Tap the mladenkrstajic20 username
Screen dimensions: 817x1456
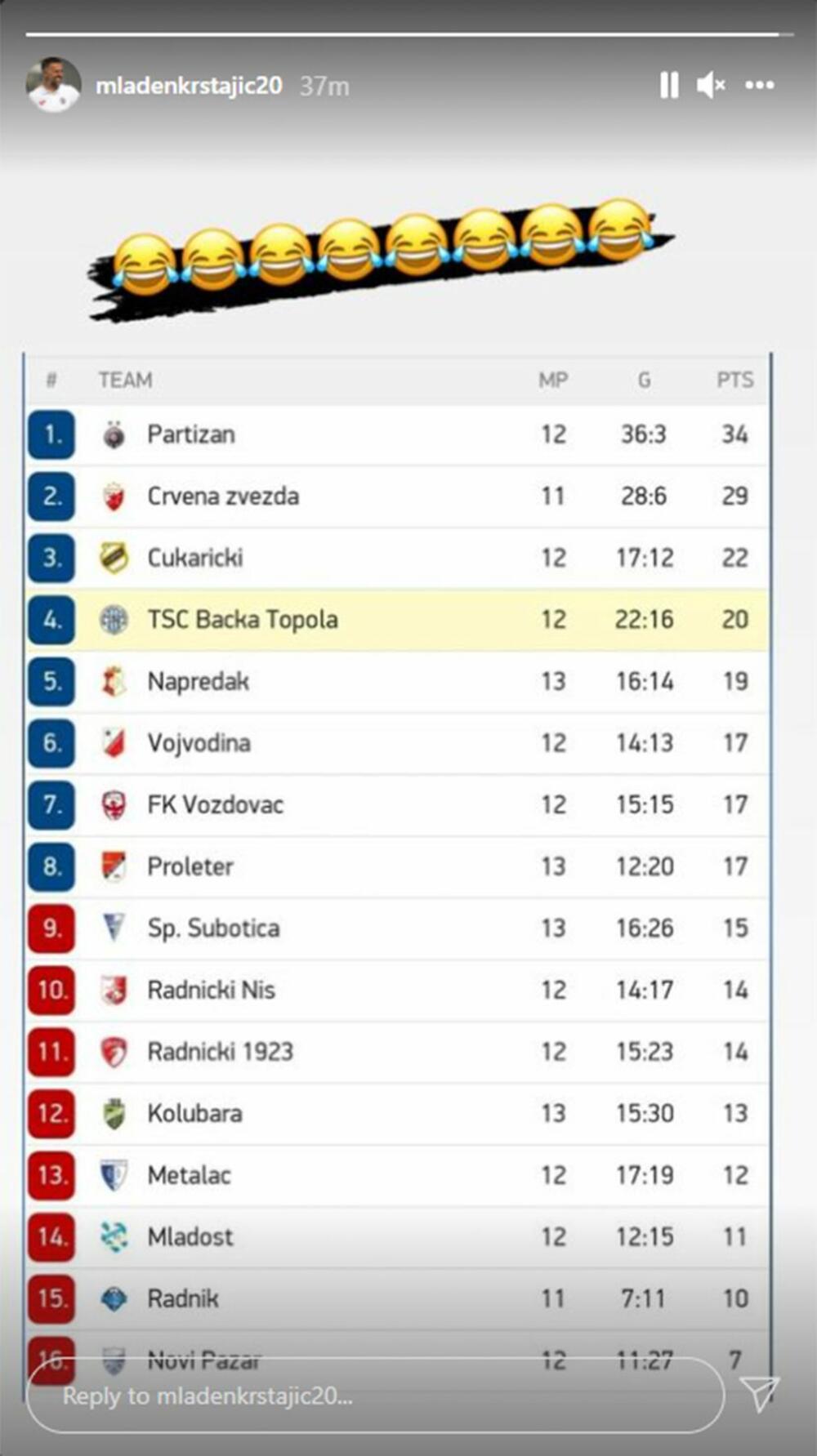click(x=189, y=86)
